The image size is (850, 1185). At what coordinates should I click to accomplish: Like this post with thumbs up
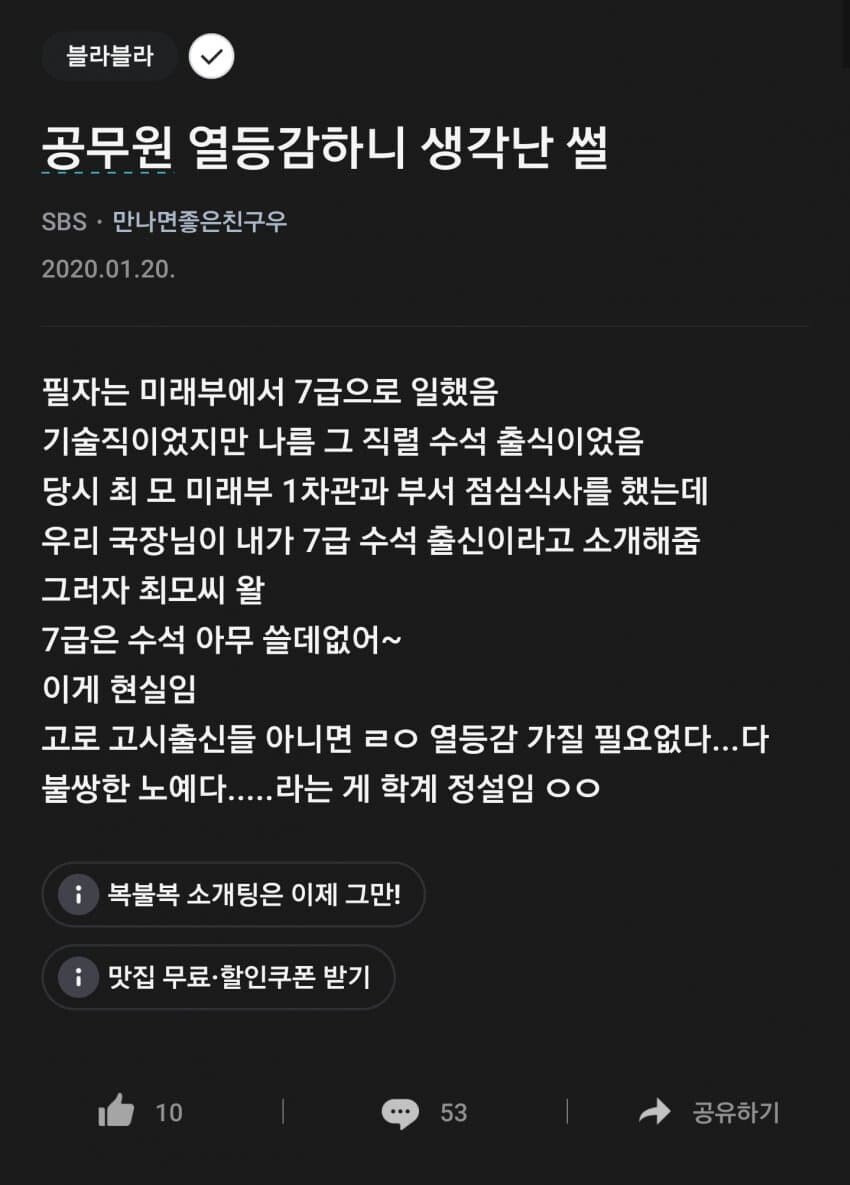(117, 1112)
